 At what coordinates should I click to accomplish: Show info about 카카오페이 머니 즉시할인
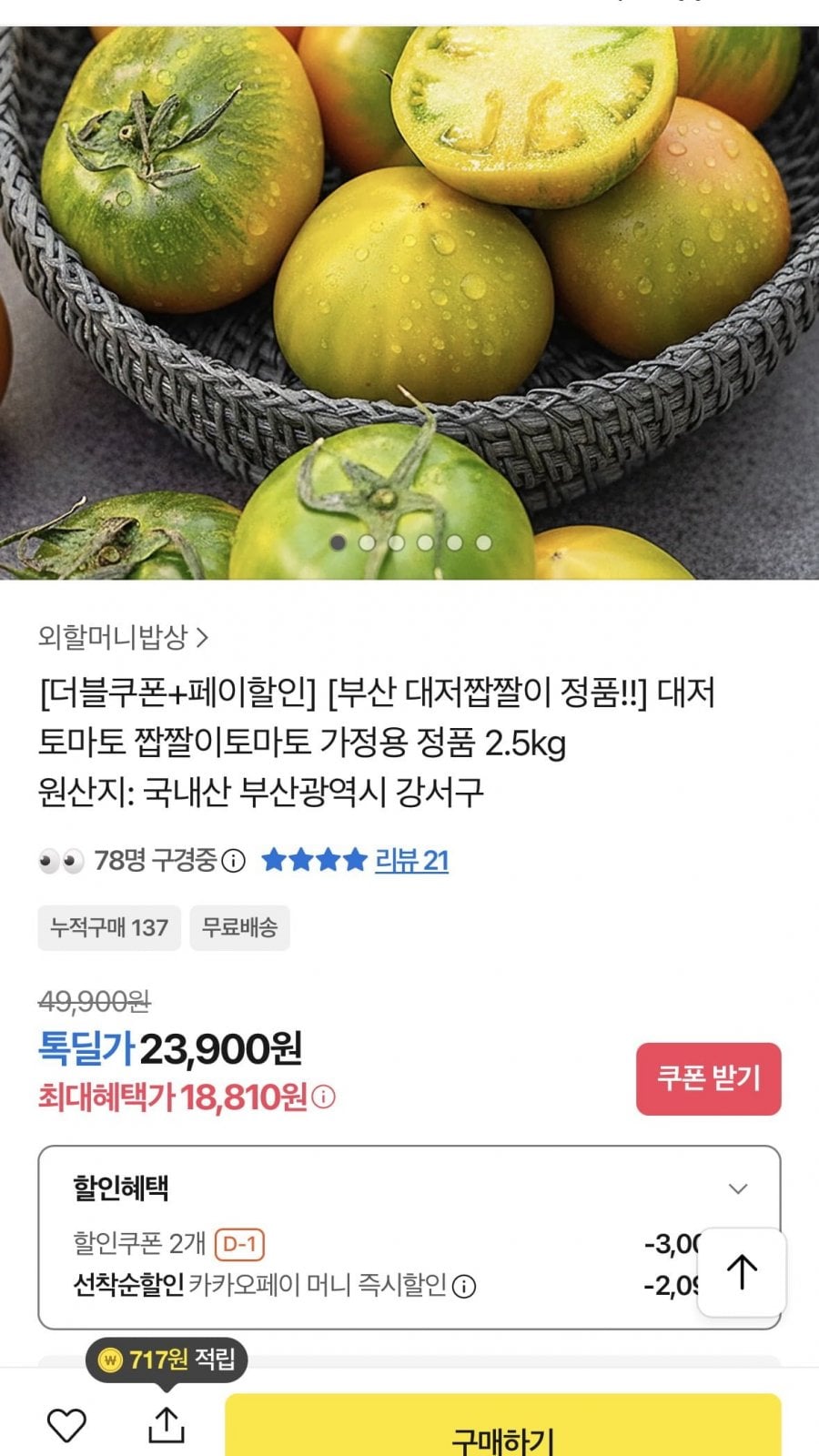(464, 1287)
